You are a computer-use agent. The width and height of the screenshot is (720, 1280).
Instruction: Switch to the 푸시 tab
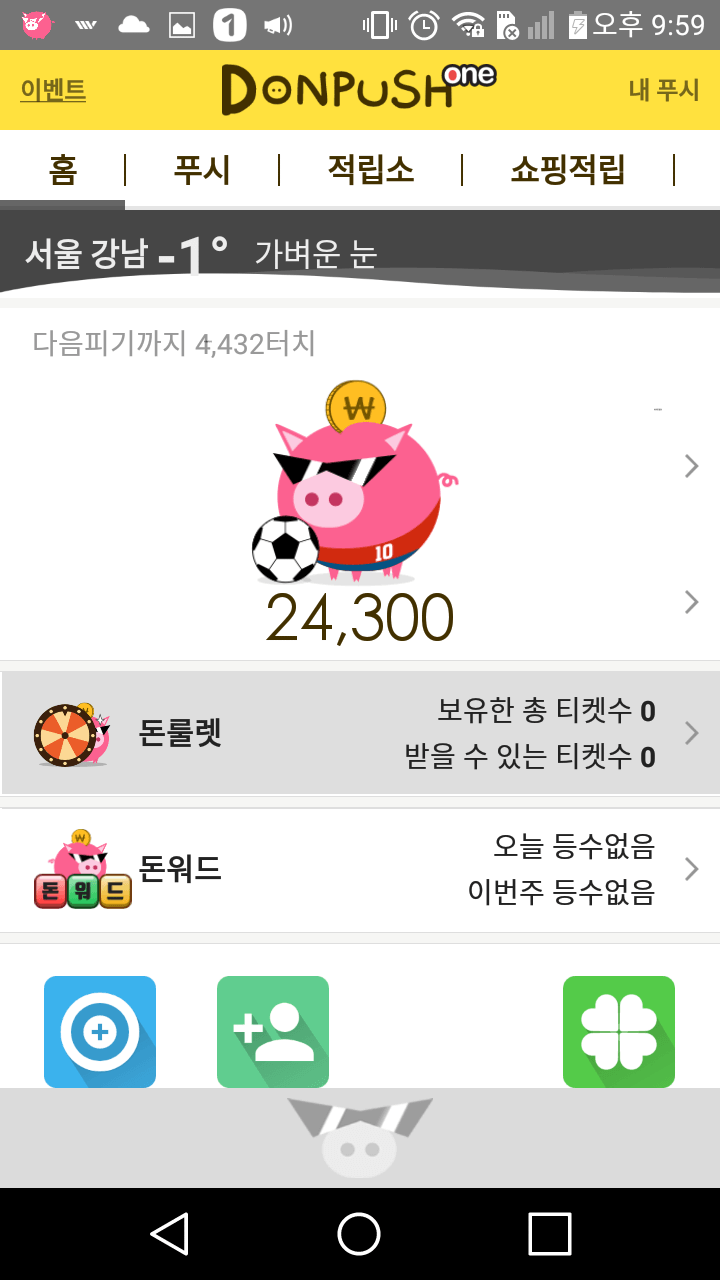202,170
